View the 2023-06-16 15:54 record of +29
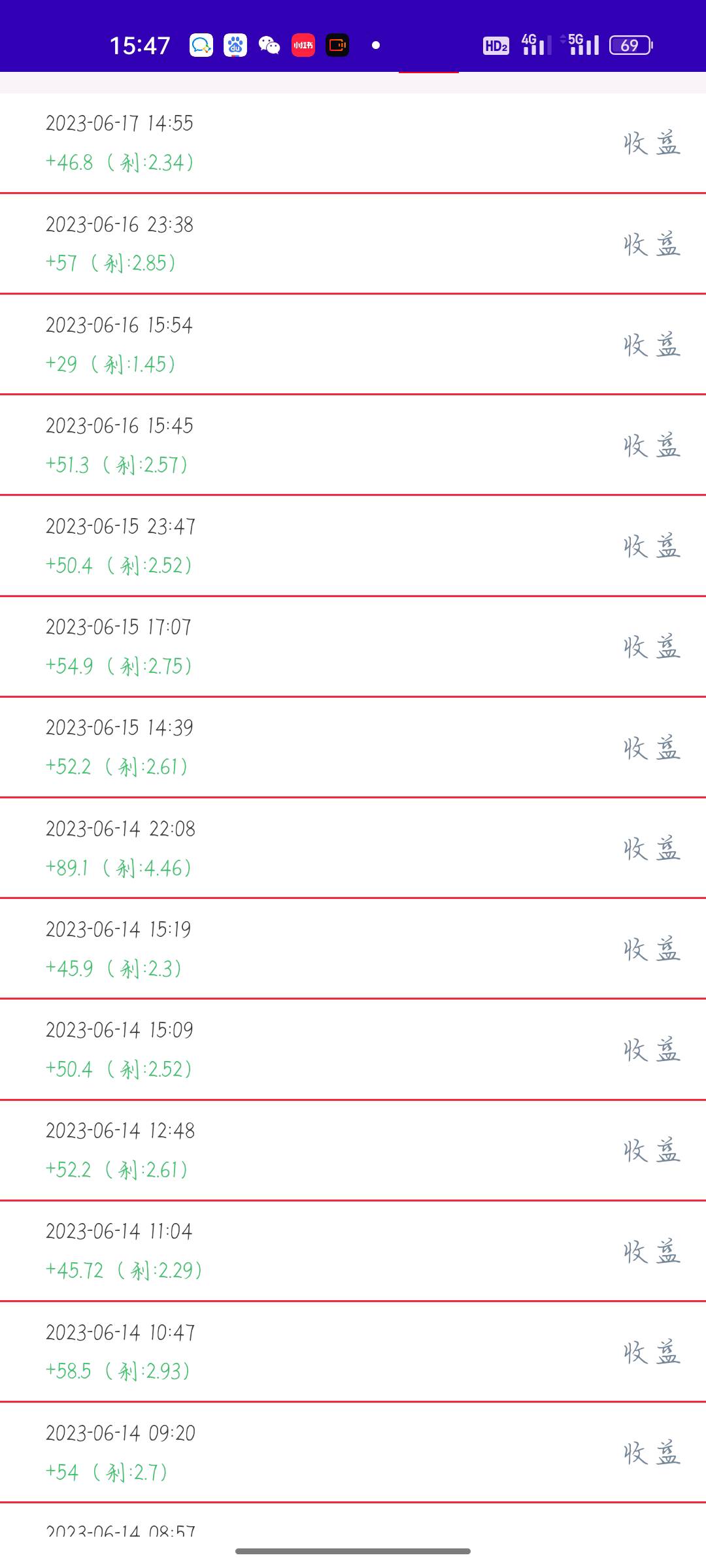 pos(353,344)
